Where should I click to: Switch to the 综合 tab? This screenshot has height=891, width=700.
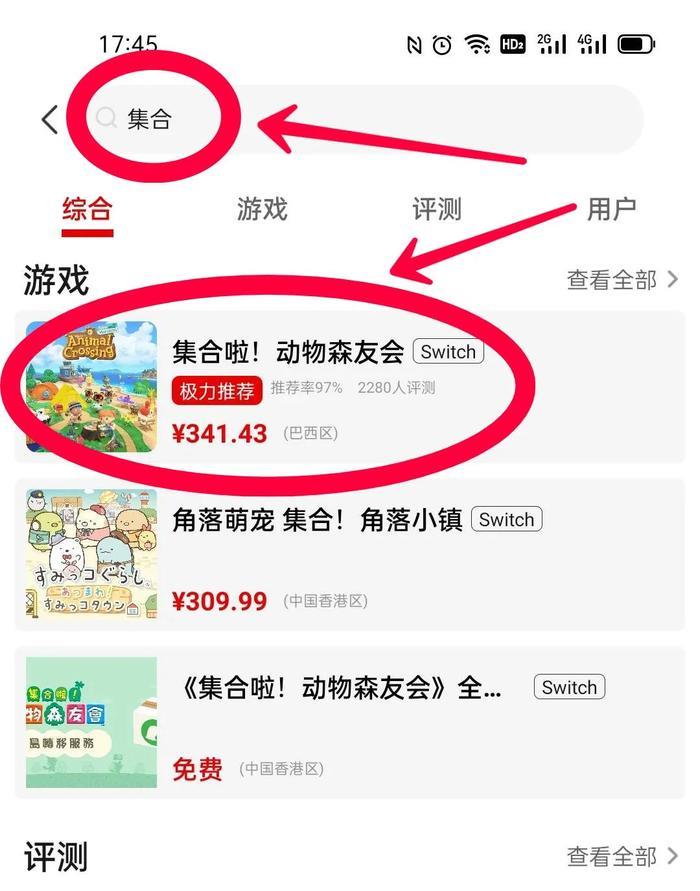(x=87, y=209)
